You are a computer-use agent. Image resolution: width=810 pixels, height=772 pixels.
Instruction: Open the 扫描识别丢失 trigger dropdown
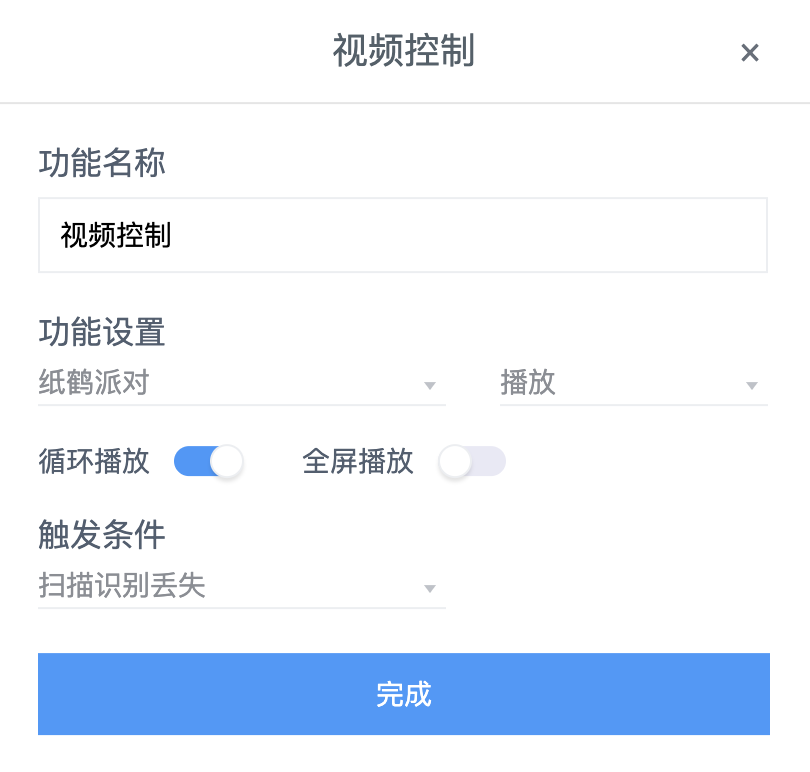tap(241, 587)
